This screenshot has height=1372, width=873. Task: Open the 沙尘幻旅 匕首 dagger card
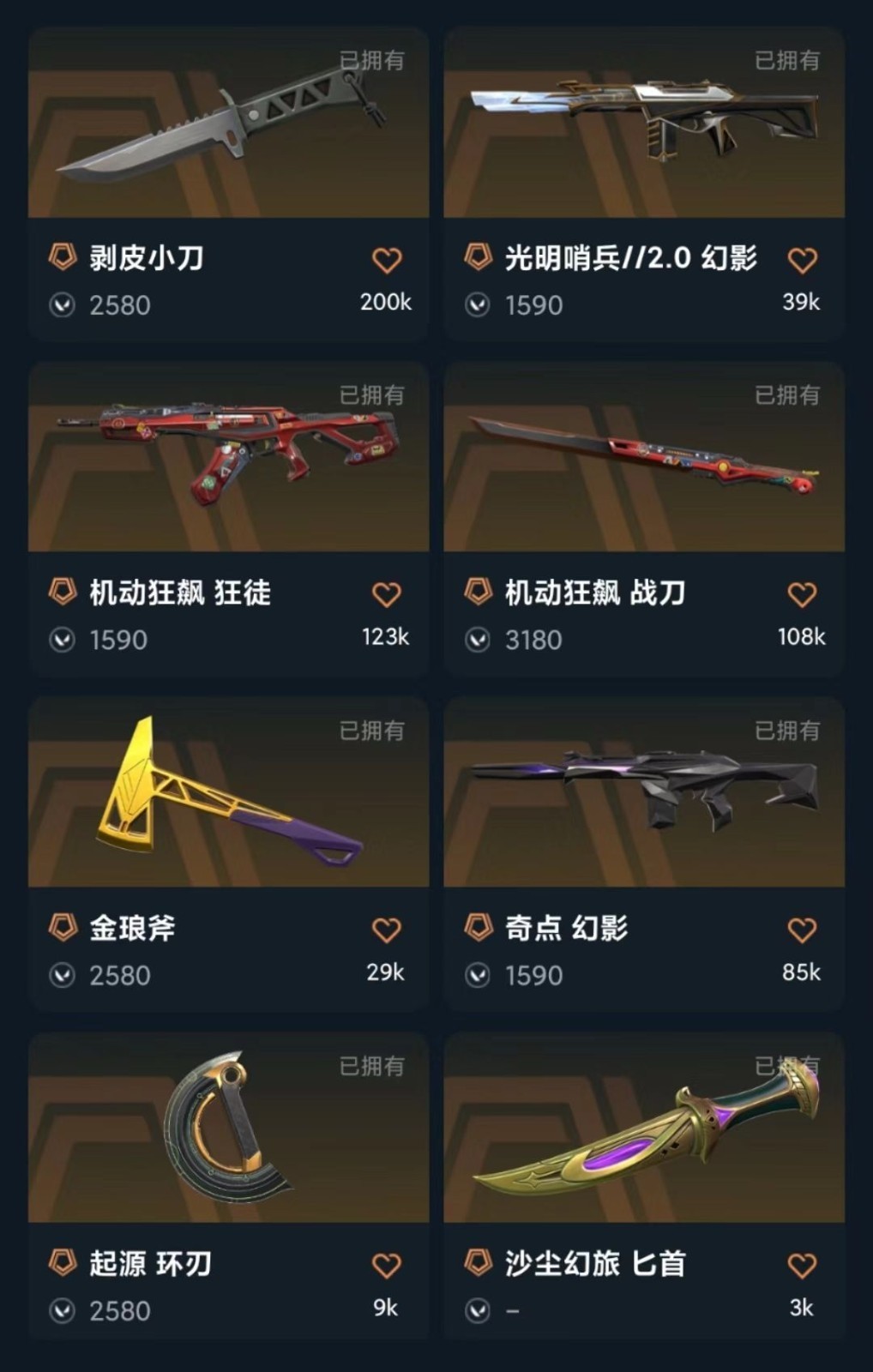tap(643, 1128)
